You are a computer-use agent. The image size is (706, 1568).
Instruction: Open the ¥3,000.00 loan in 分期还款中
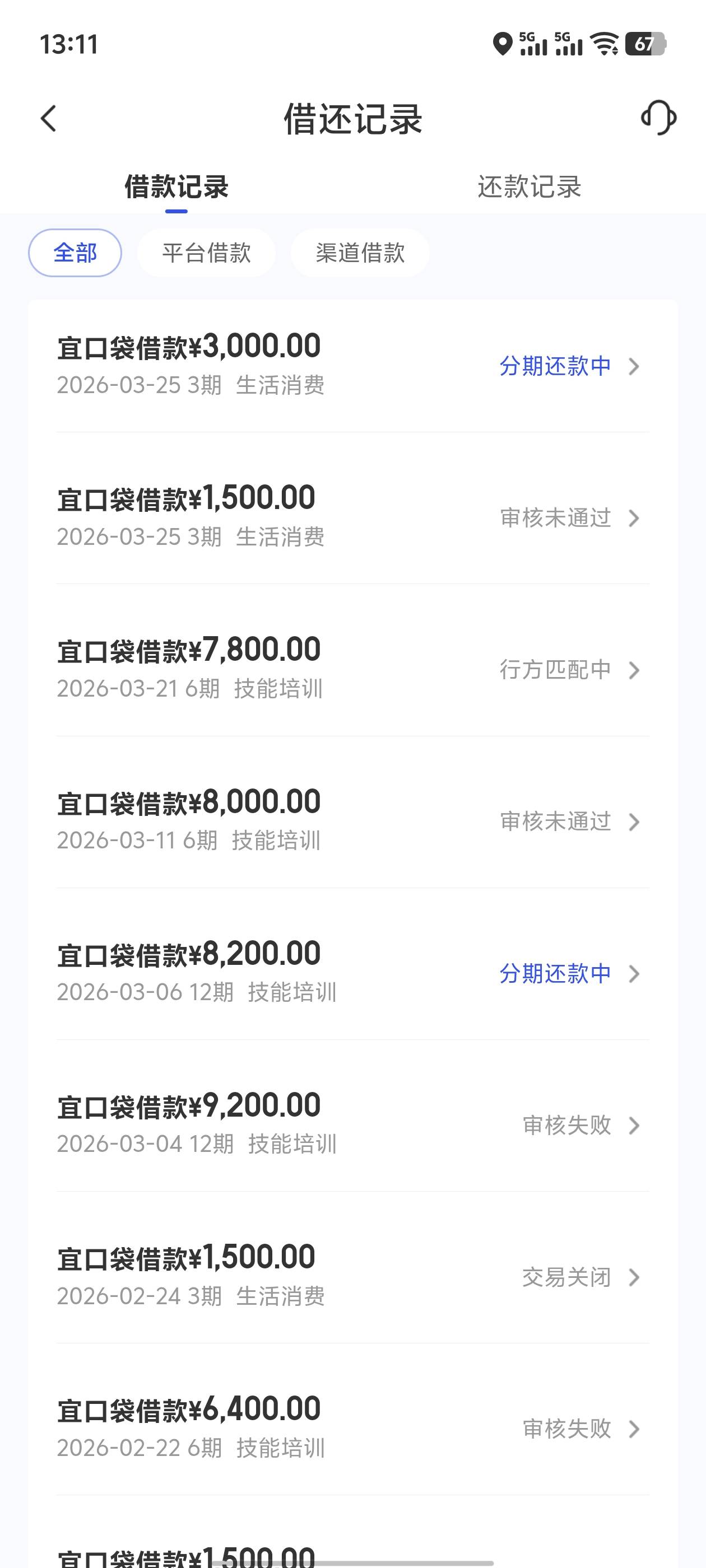[352, 365]
